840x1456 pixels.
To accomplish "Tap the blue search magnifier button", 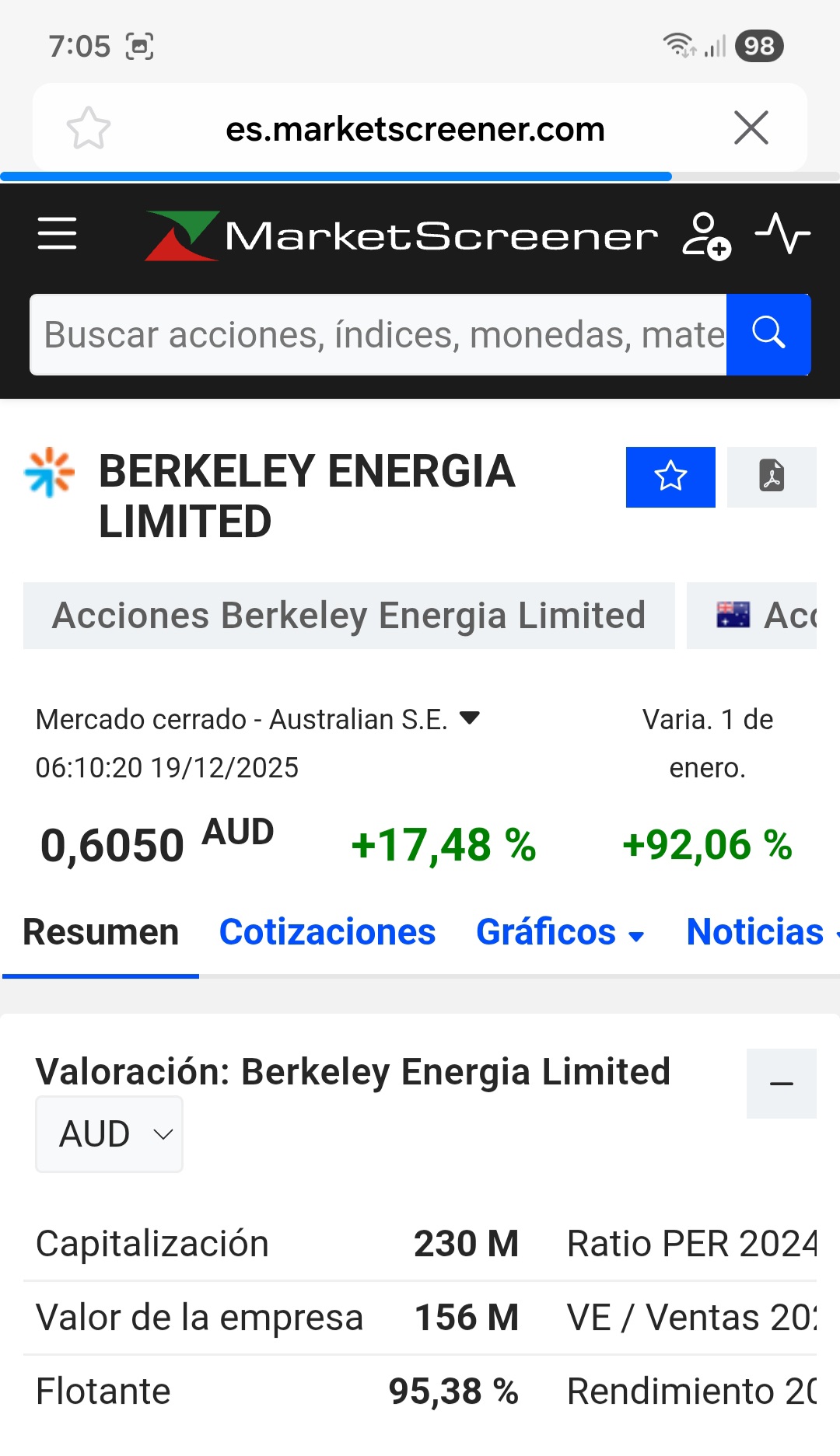I will tap(768, 335).
